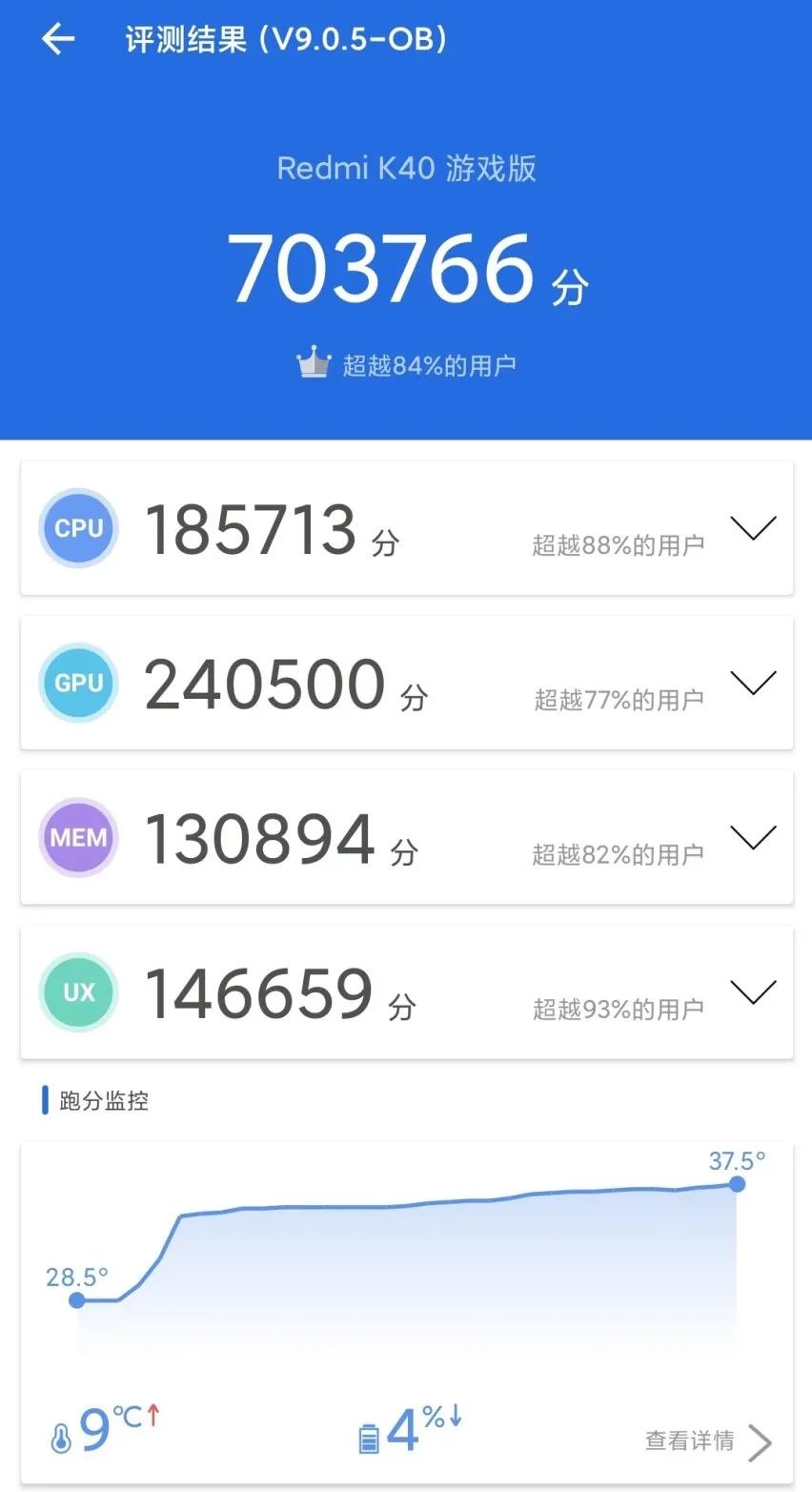Expand the UX score details

[754, 992]
